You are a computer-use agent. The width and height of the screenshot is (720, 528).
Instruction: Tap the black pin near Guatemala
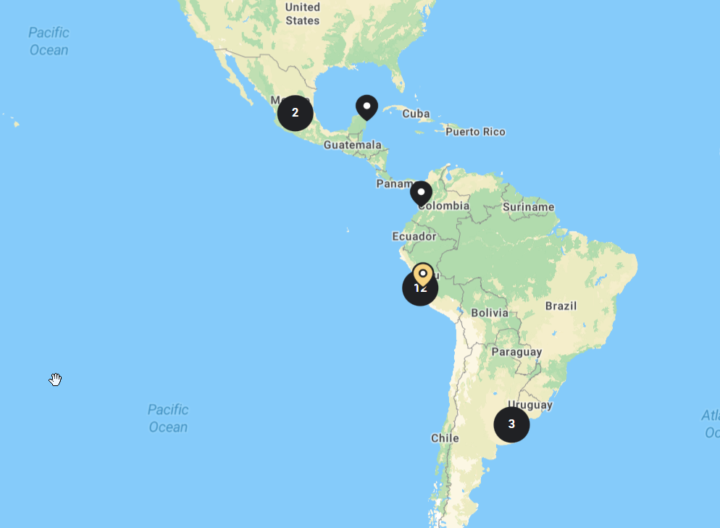(367, 106)
